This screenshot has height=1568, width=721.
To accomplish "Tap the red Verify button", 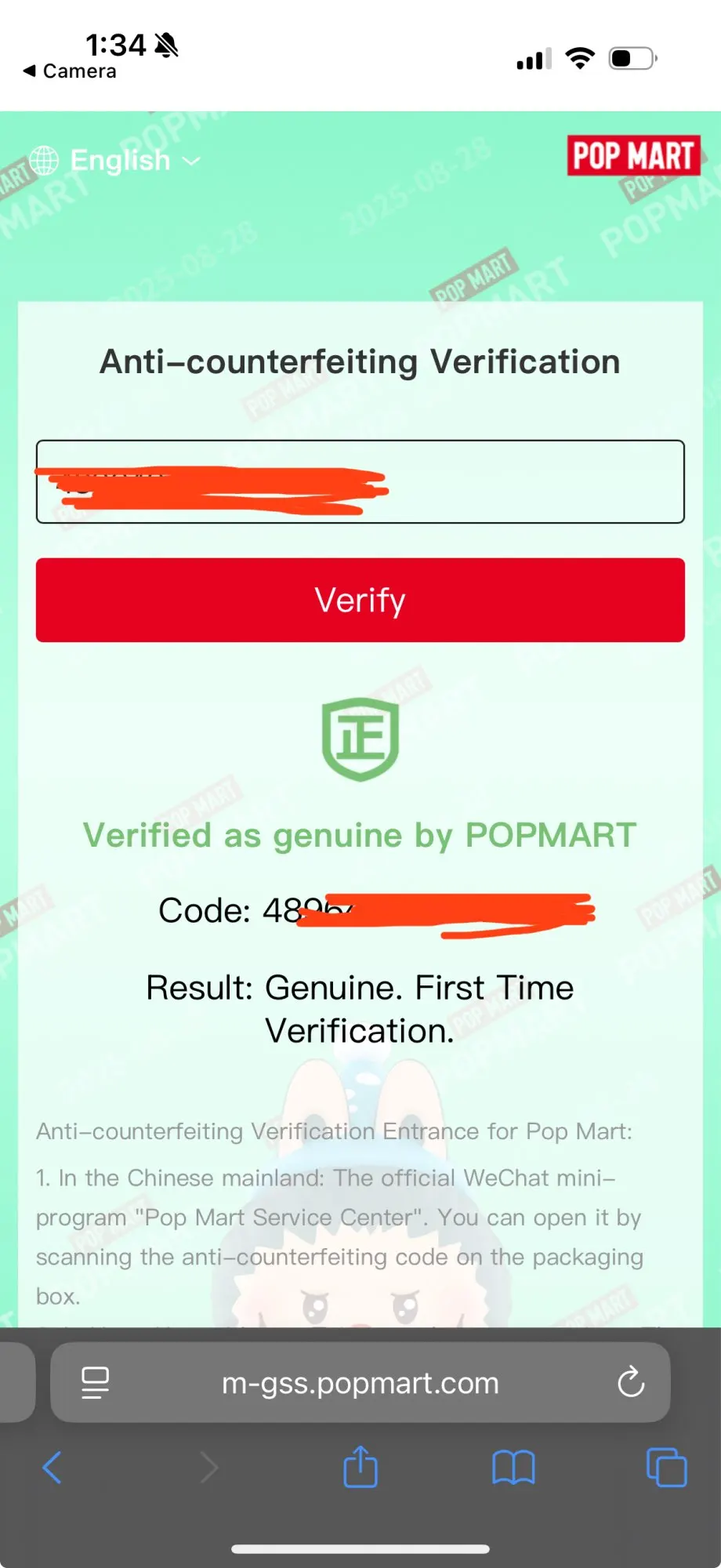I will click(360, 600).
